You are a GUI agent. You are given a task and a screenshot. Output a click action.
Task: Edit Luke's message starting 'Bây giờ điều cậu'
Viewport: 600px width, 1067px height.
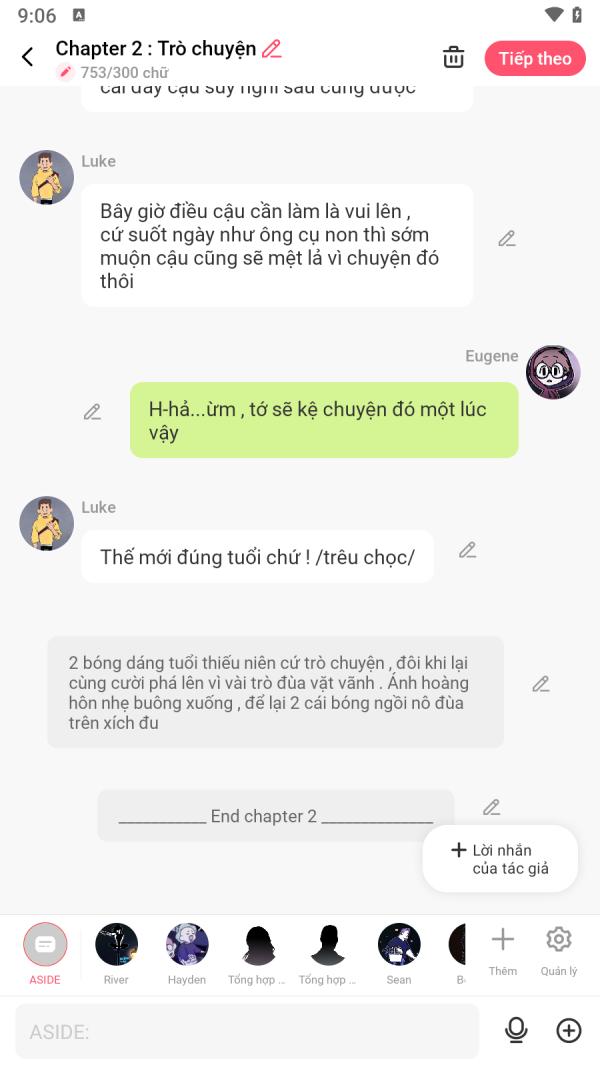[507, 239]
